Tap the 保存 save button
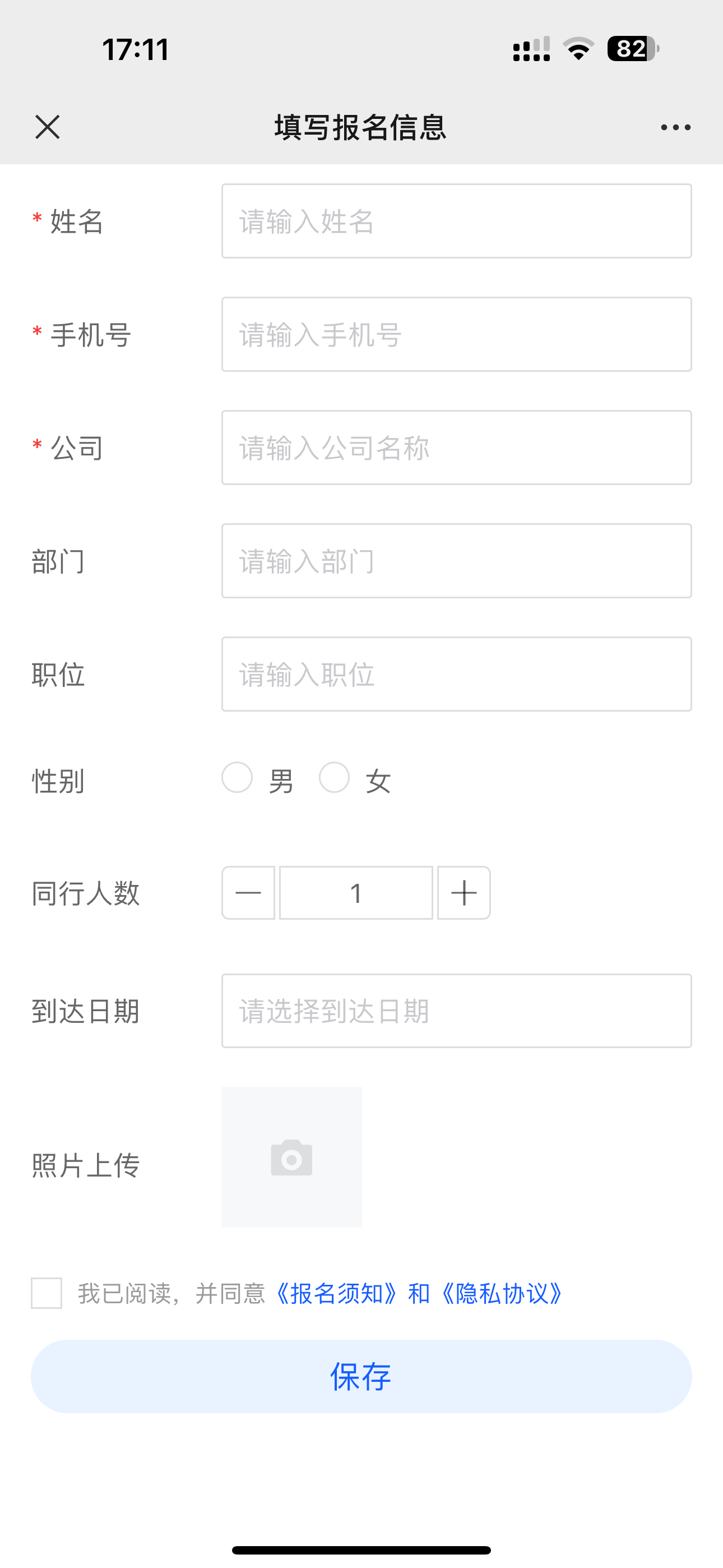The image size is (723, 1568). 361,1376
